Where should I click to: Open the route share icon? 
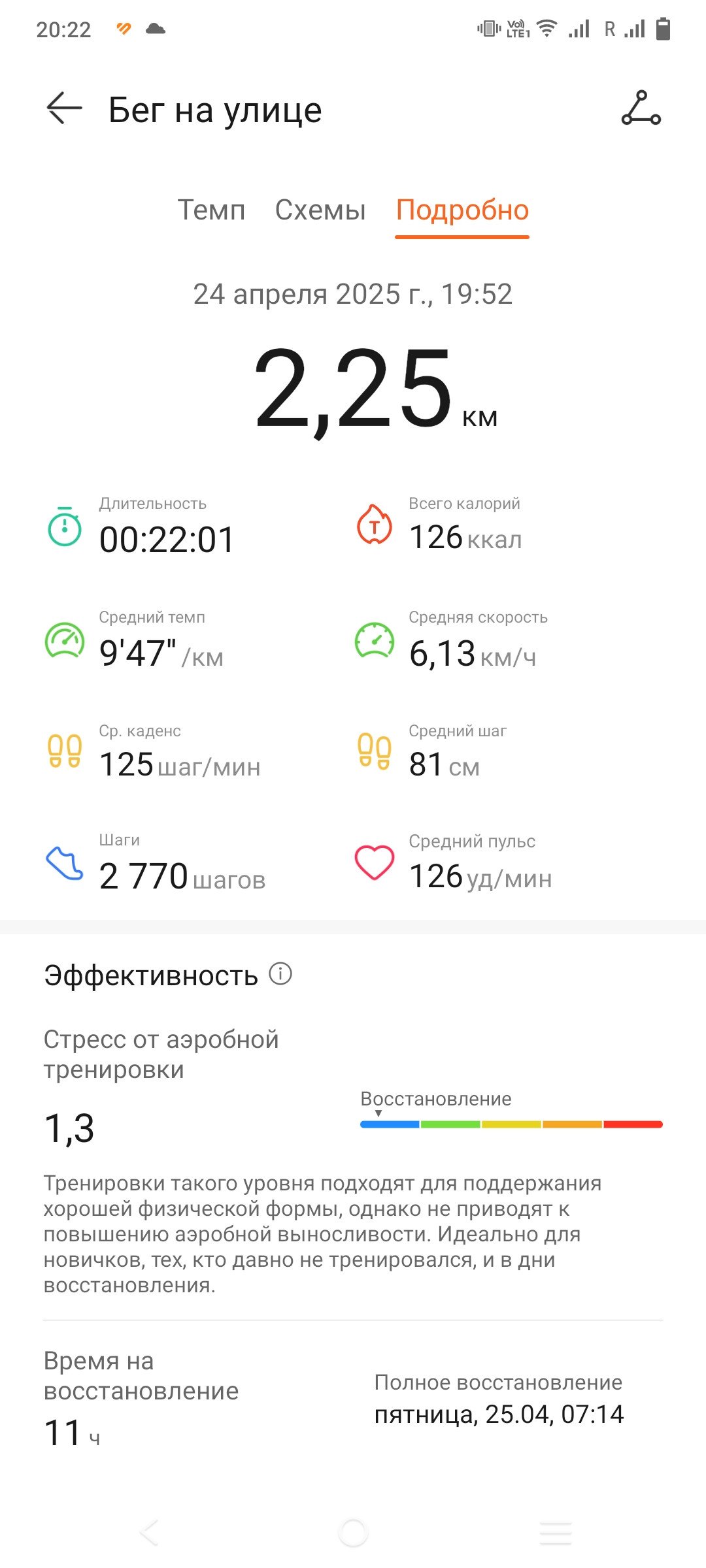641,108
